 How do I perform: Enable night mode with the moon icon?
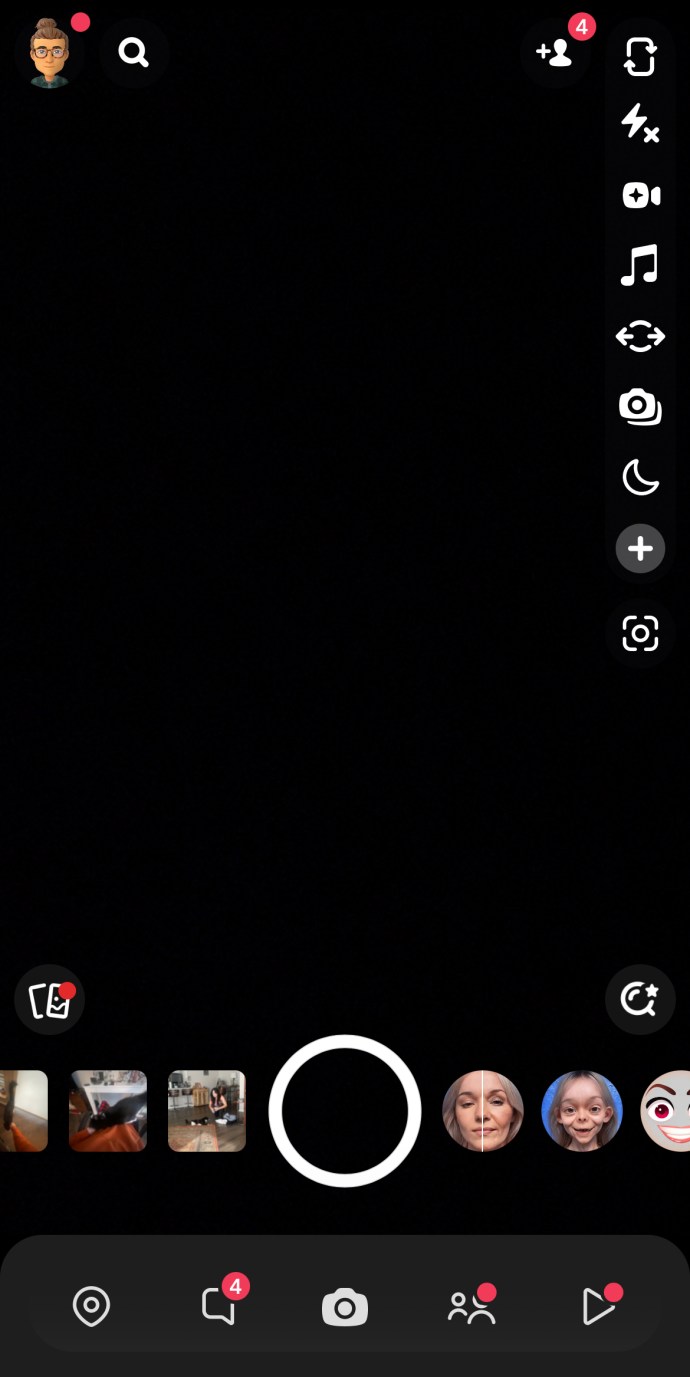click(640, 477)
